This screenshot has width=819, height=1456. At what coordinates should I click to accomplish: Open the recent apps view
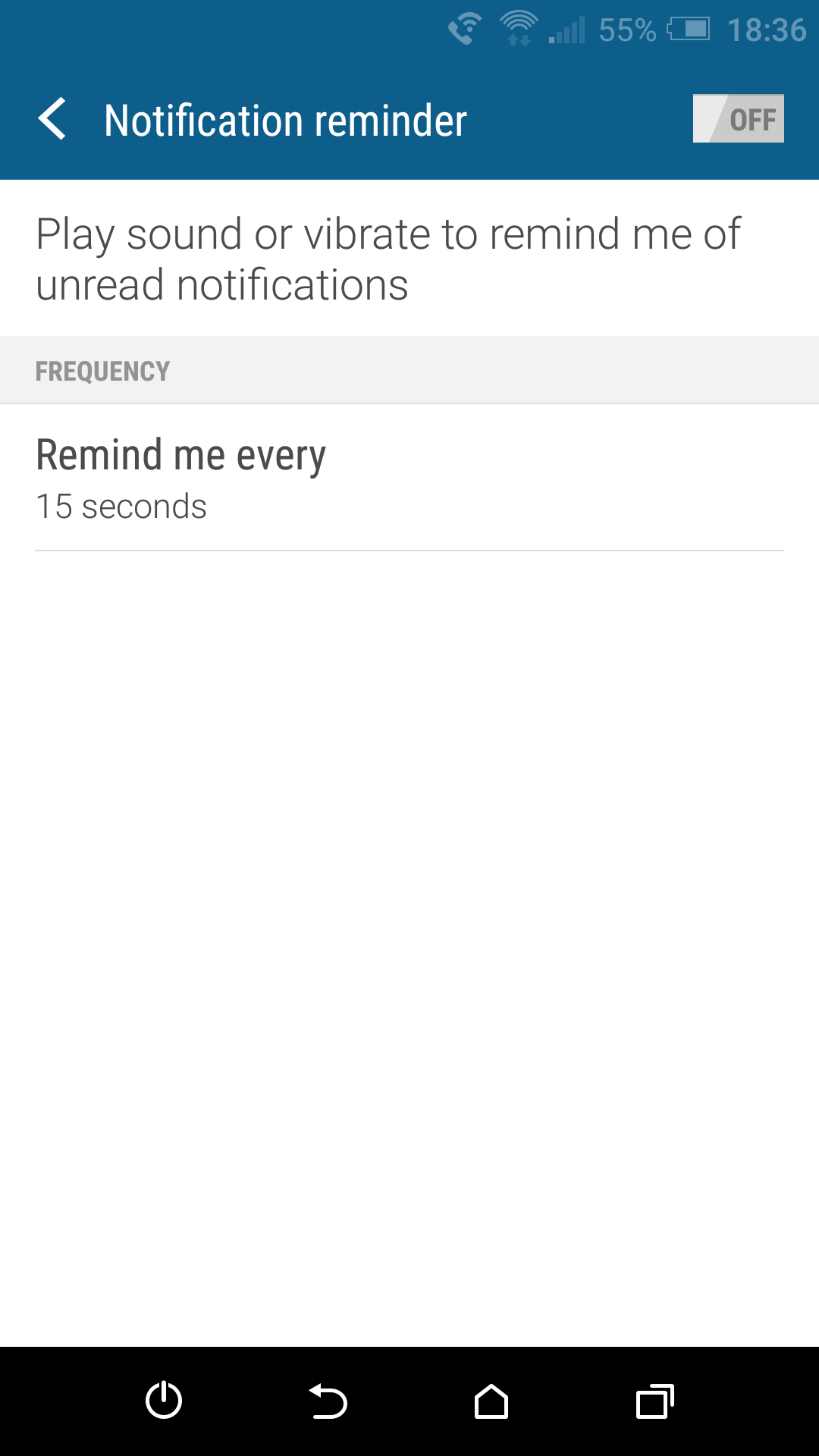pyautogui.click(x=655, y=1401)
